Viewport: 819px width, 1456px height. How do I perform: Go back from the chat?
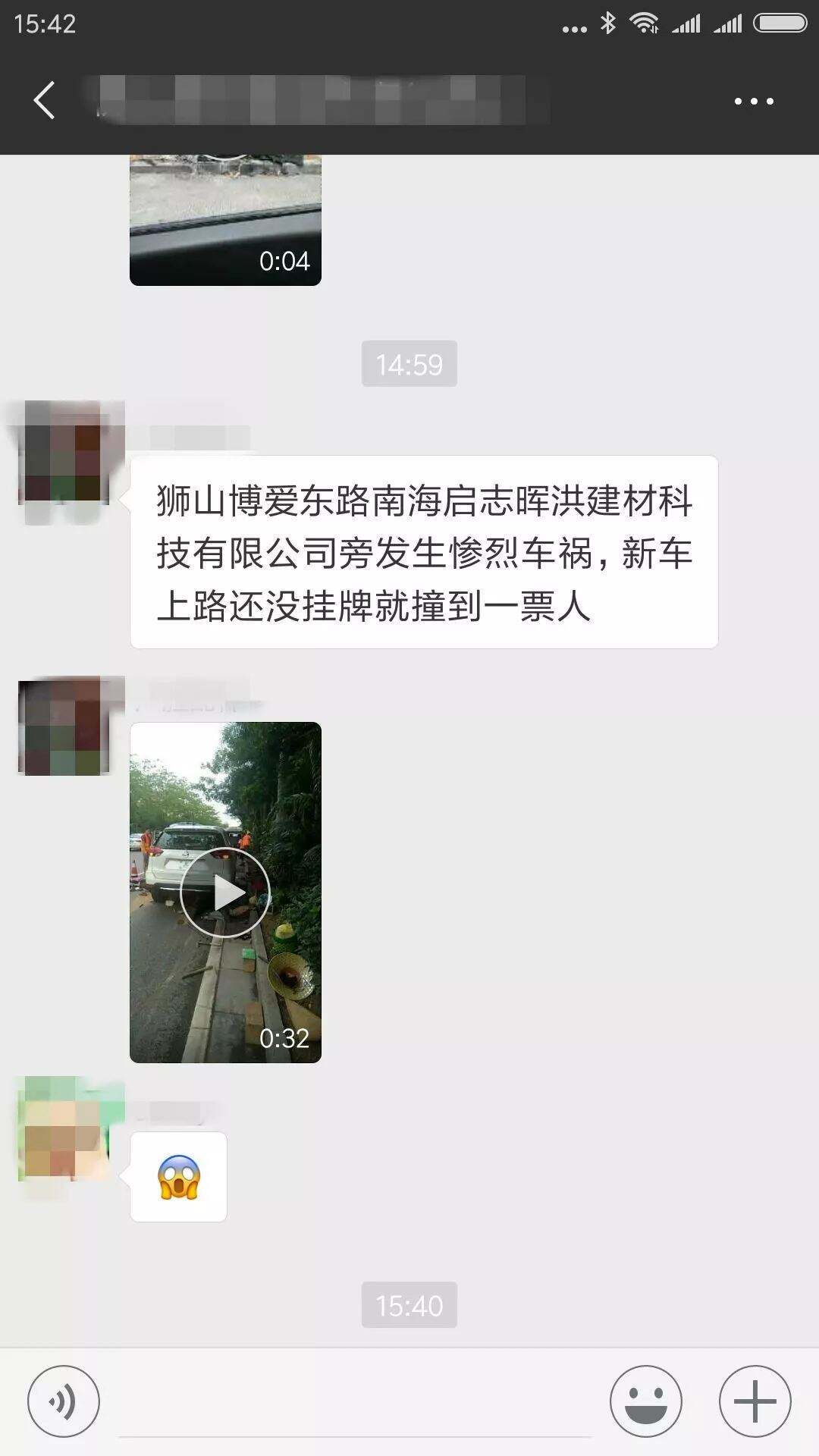pos(45,100)
